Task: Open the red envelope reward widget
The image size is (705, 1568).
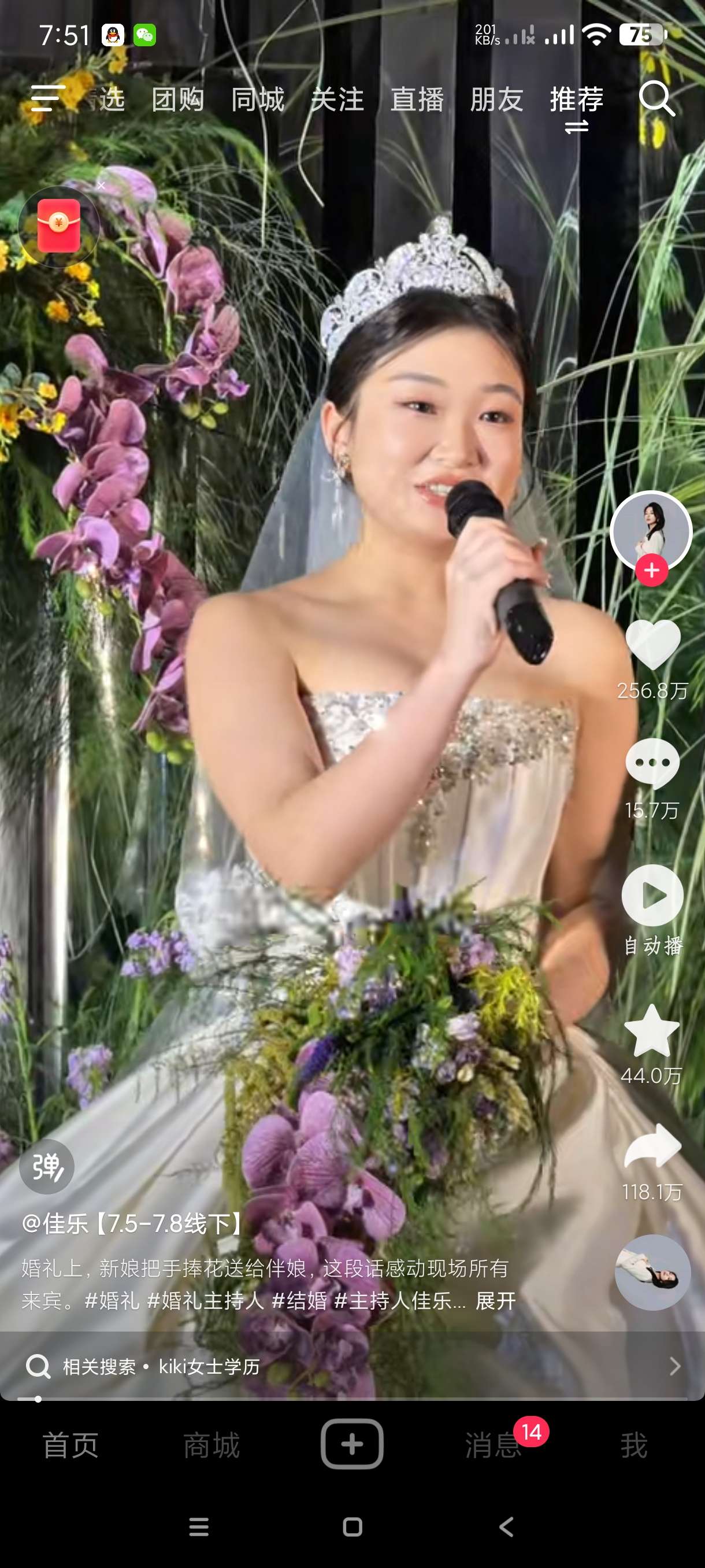Action: point(58,226)
